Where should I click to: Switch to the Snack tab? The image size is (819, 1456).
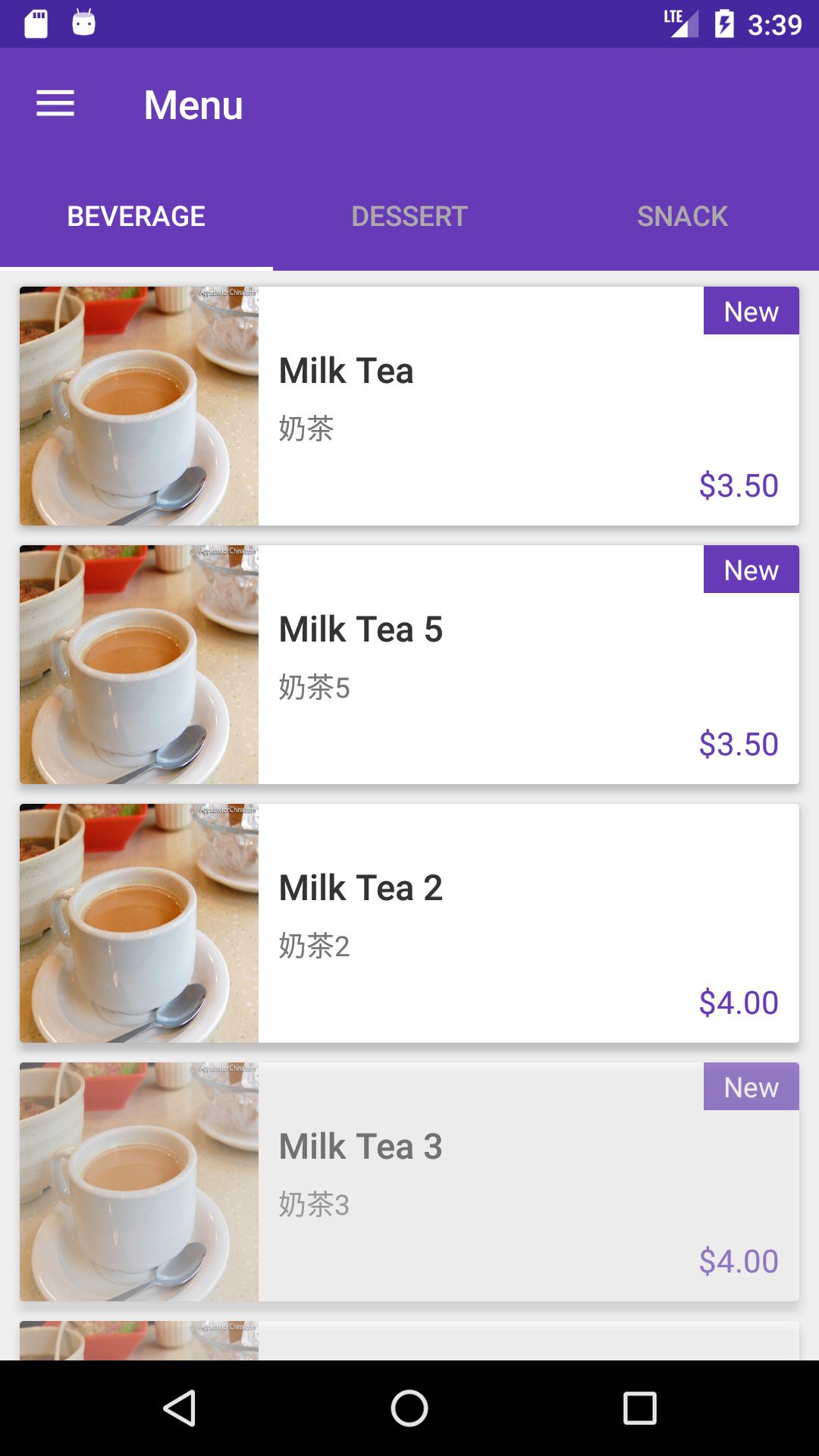coord(682,217)
